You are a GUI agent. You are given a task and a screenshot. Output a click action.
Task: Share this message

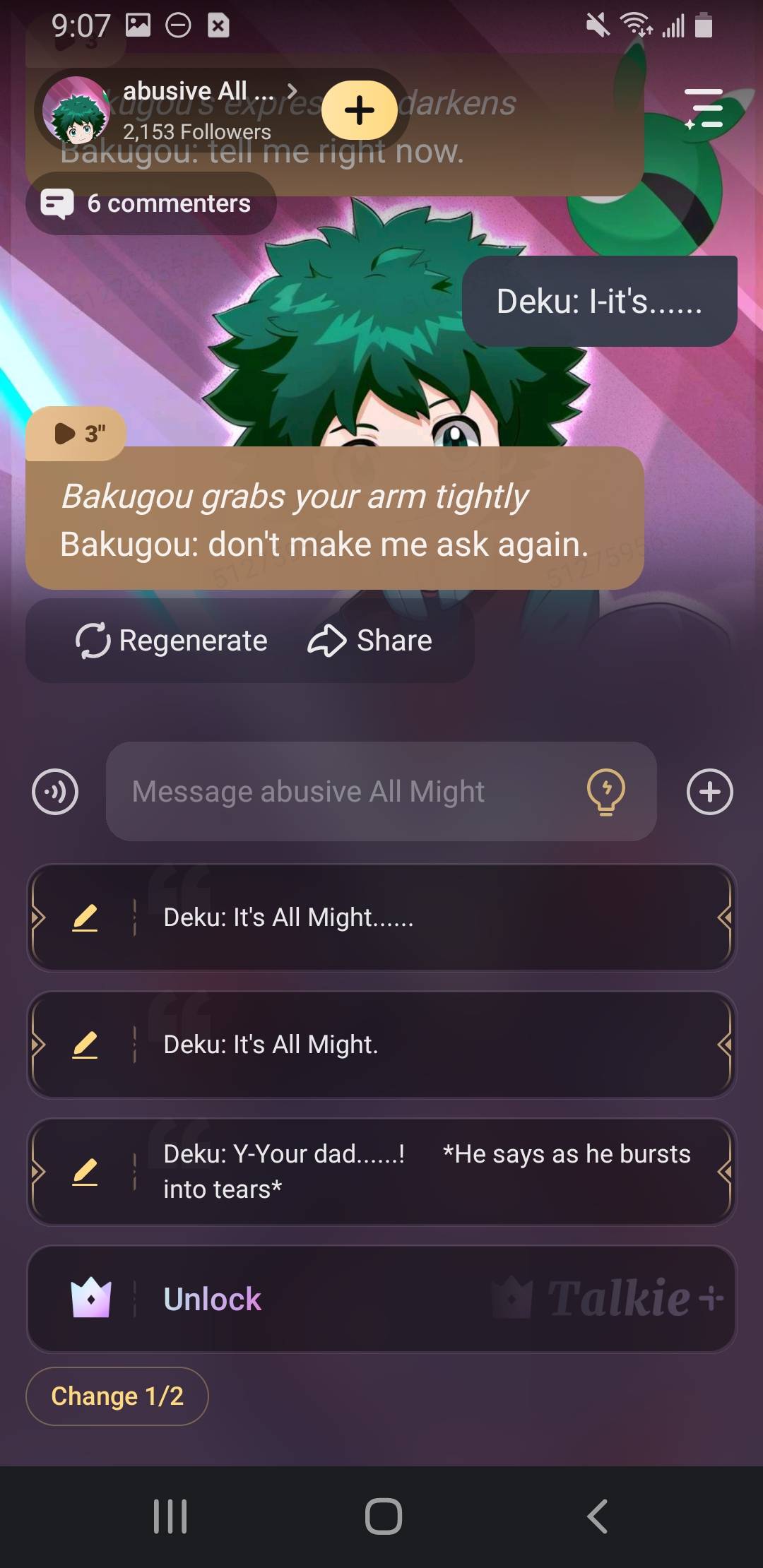370,641
